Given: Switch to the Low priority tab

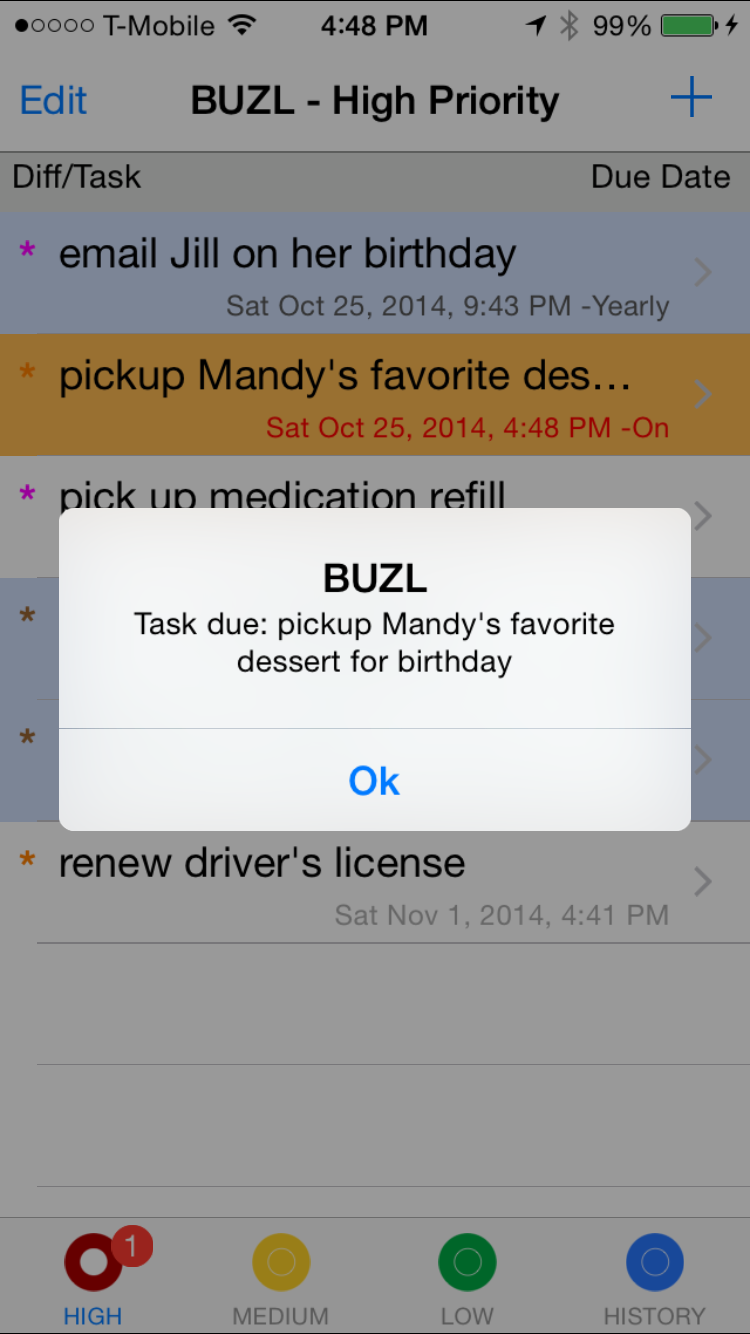Looking at the screenshot, I should click(x=467, y=1278).
